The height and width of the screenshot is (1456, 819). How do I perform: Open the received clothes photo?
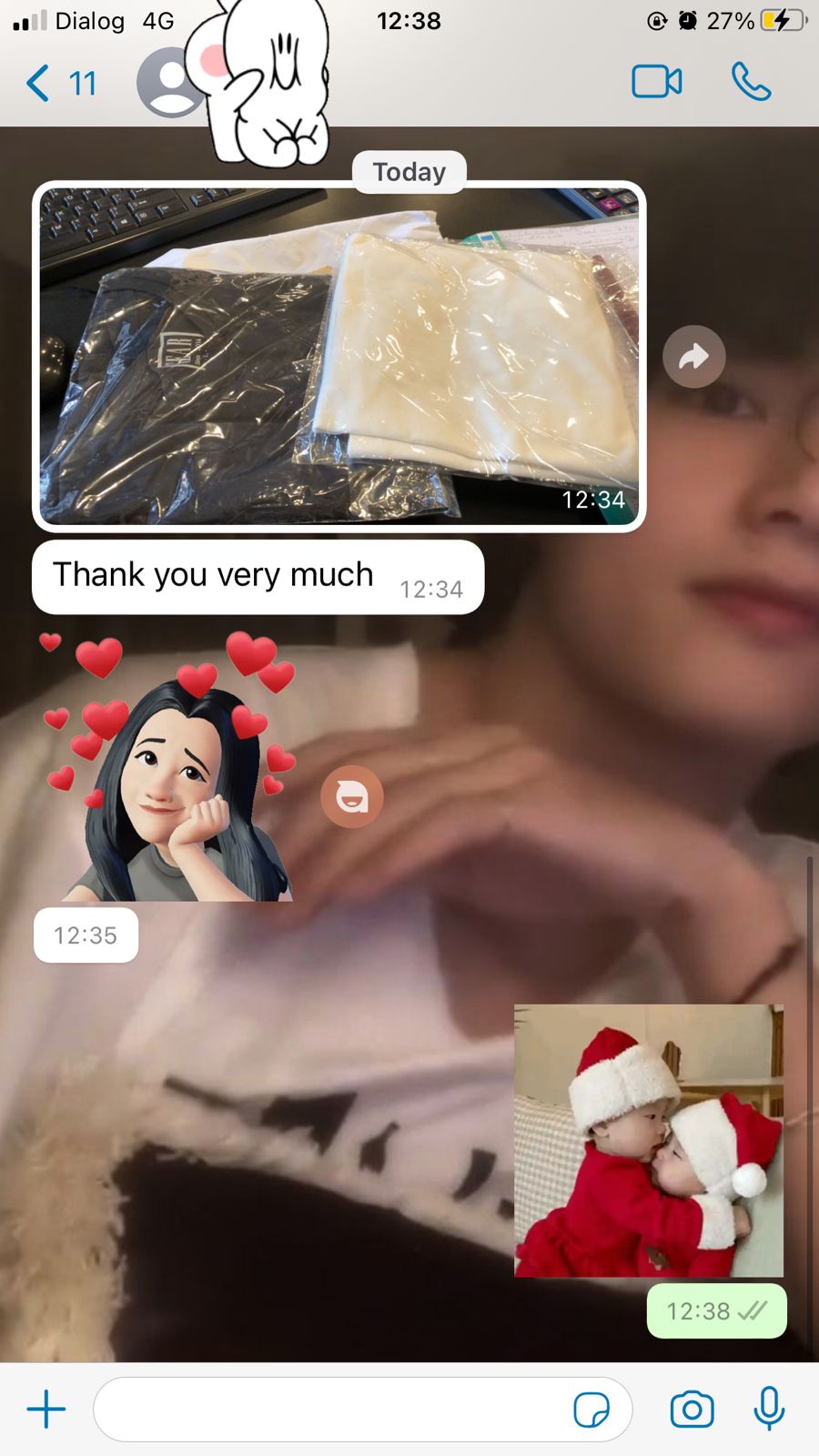tap(339, 356)
